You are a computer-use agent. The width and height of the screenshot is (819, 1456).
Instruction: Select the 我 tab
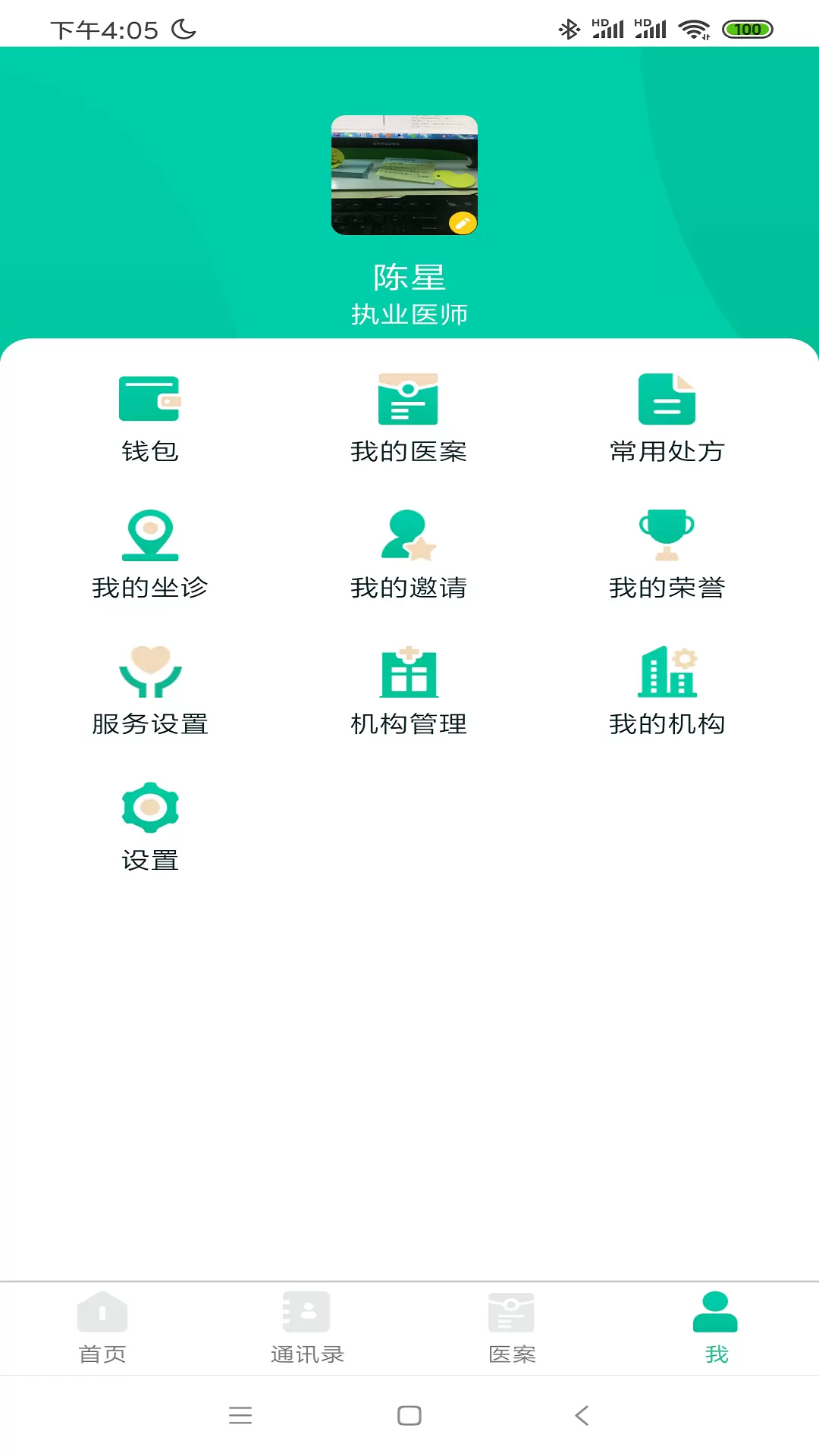coord(716,1328)
